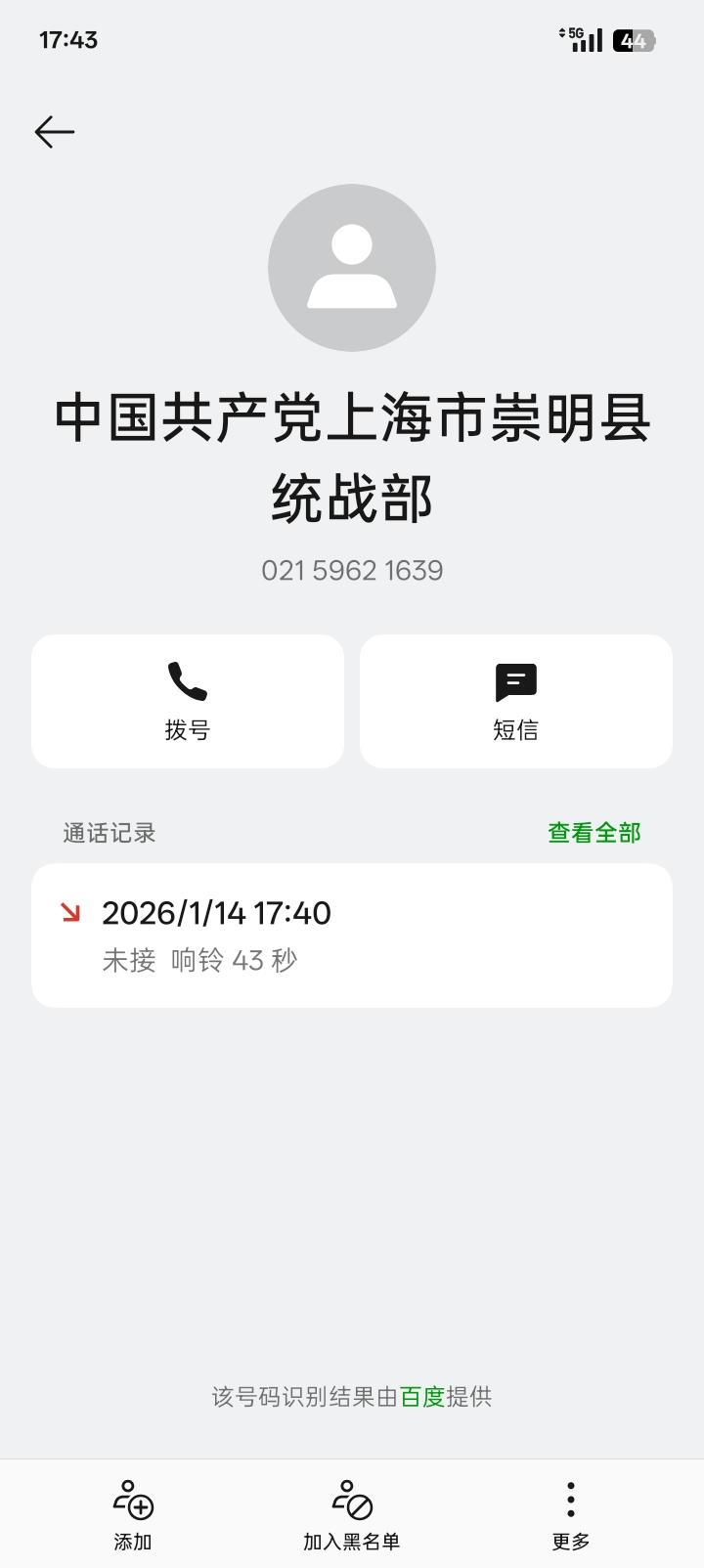Open the missed call from 2026/1/14 17:40
This screenshot has height=1568, width=704.
(x=352, y=935)
